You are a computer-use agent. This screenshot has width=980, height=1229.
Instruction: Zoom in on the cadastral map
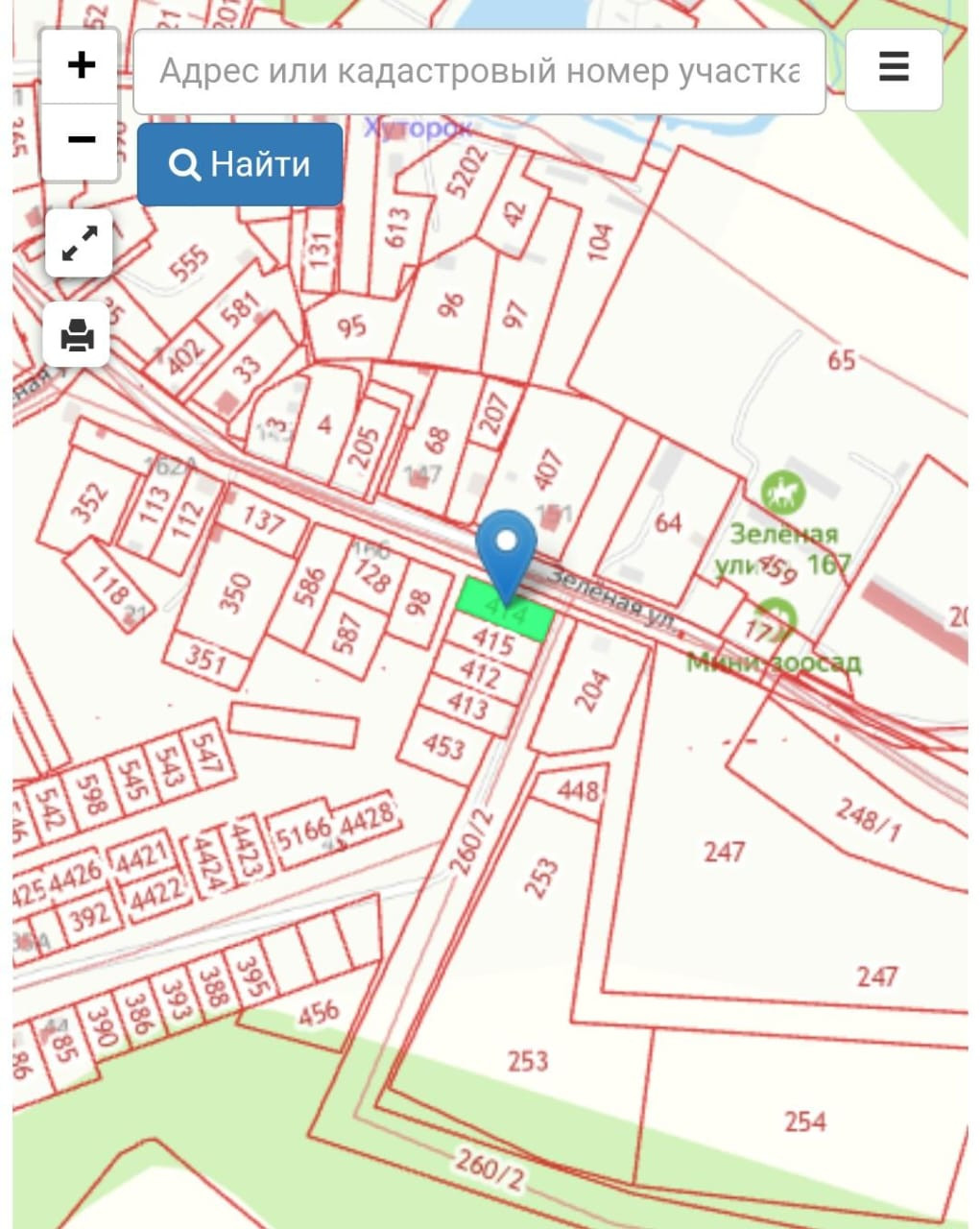tap(82, 66)
